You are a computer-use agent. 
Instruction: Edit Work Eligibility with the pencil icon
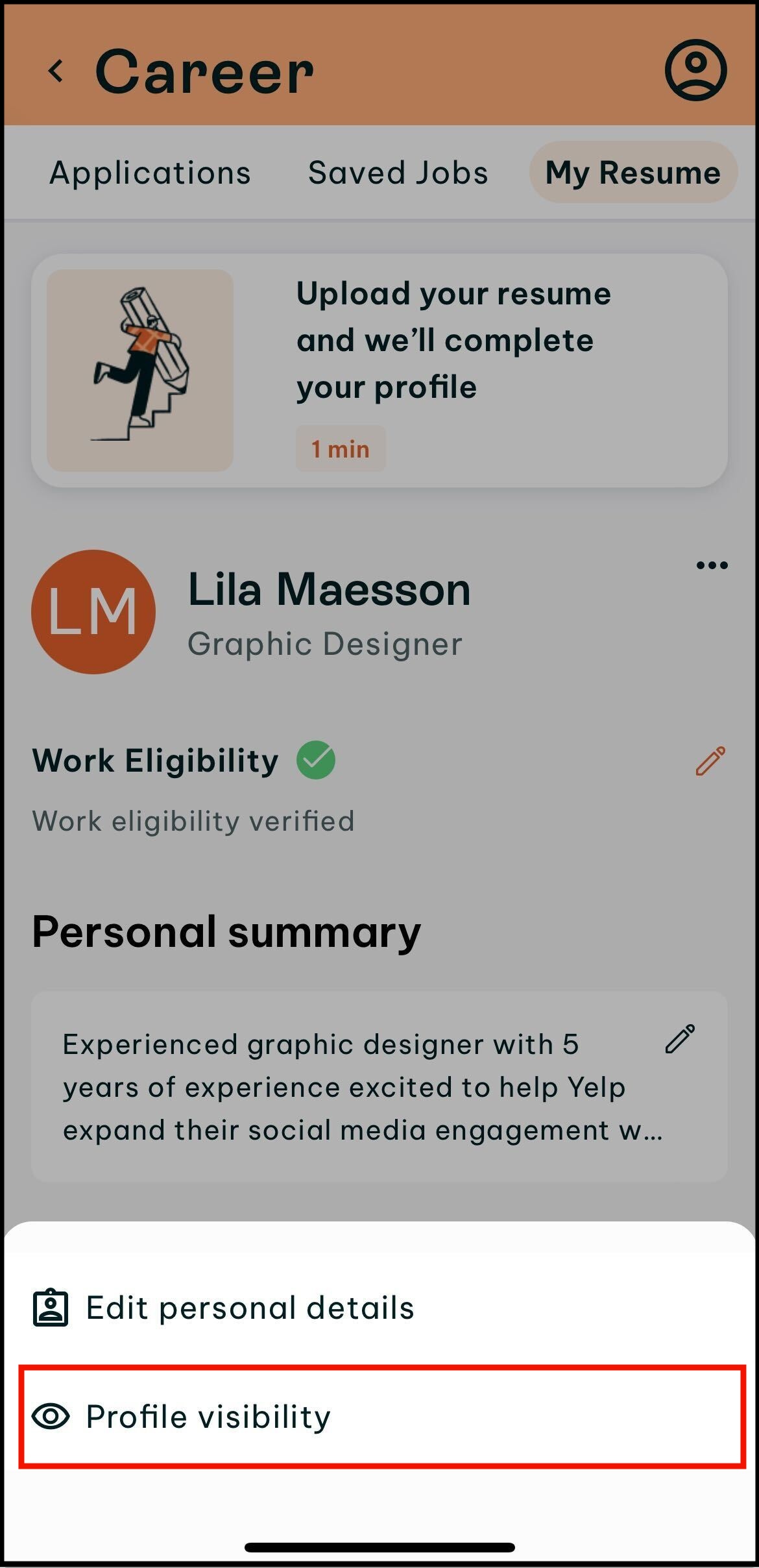710,761
